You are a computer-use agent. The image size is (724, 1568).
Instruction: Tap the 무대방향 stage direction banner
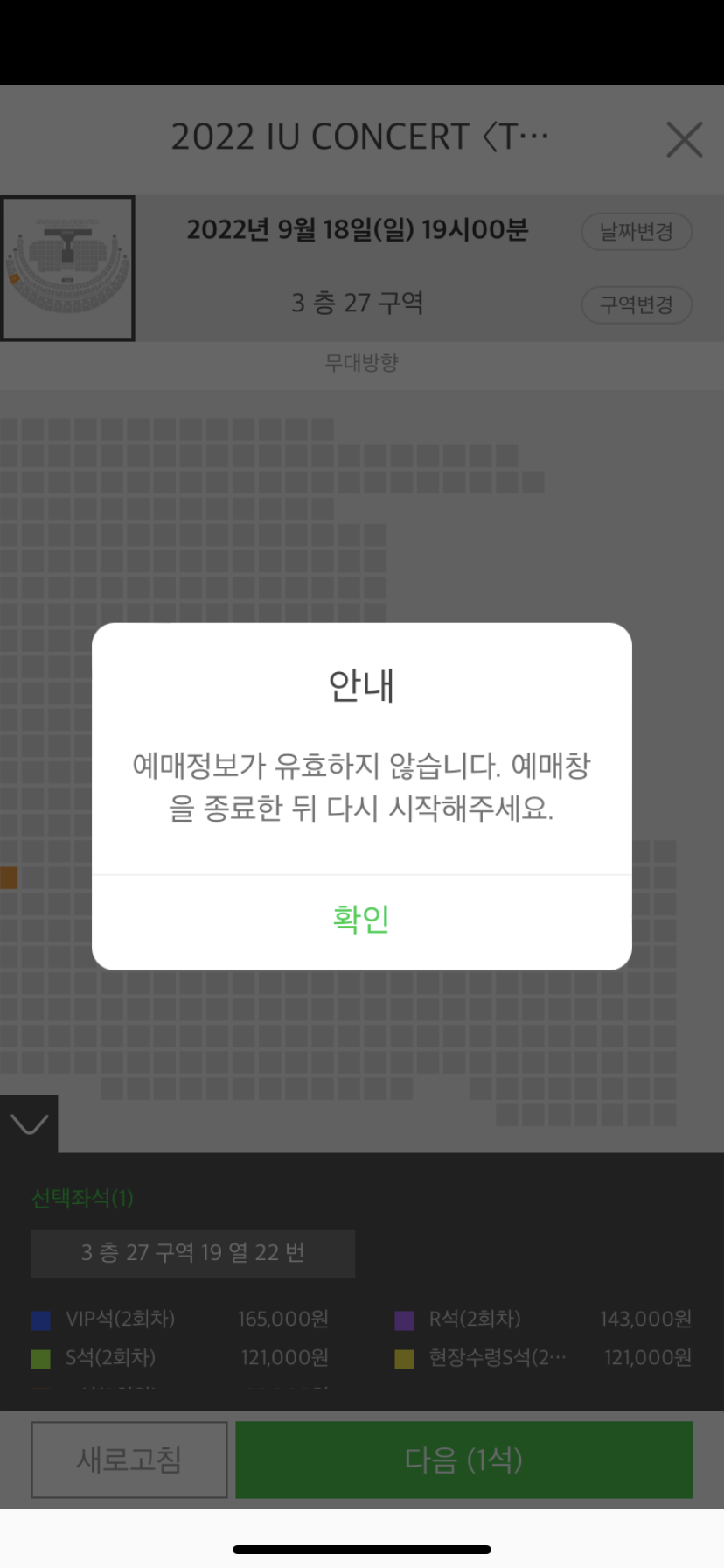361,363
